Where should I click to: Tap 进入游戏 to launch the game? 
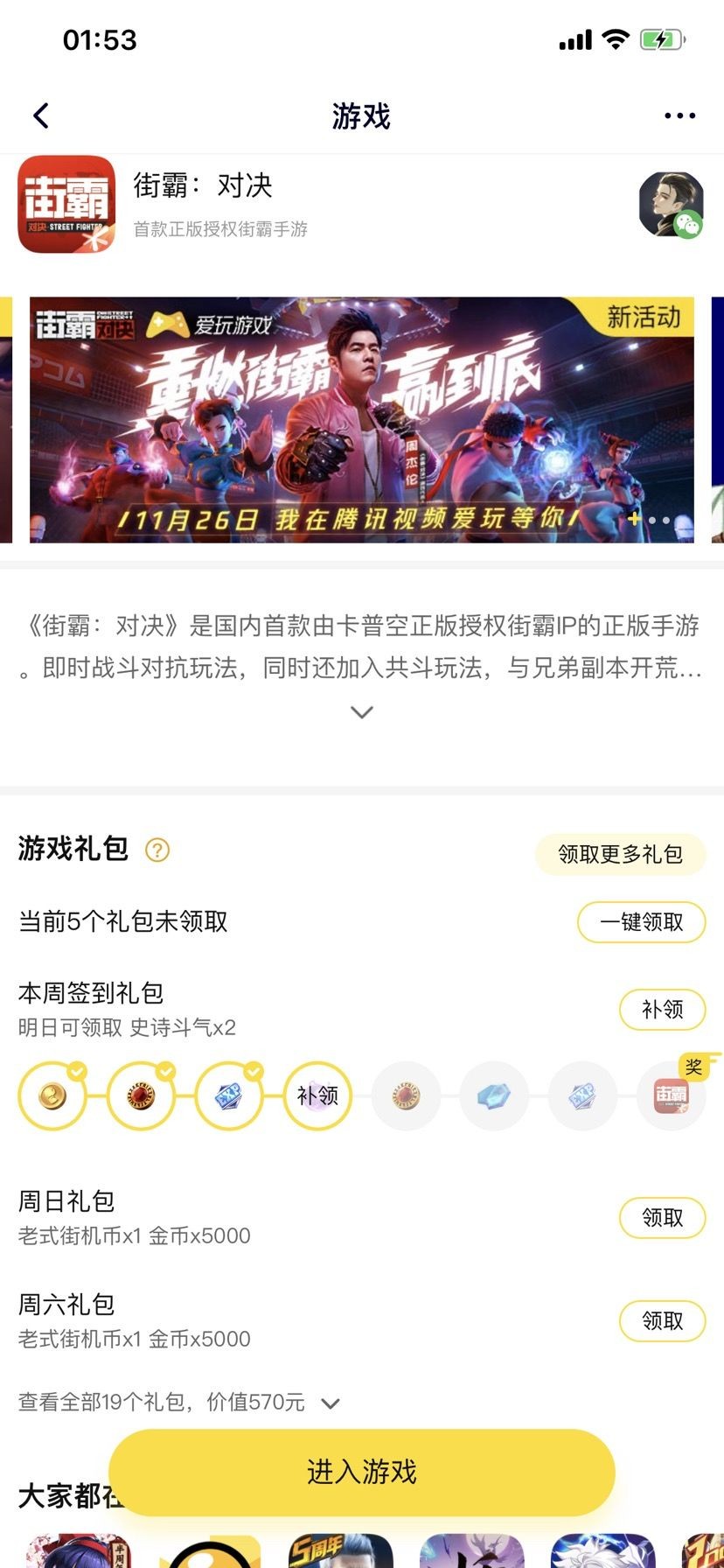[362, 1472]
